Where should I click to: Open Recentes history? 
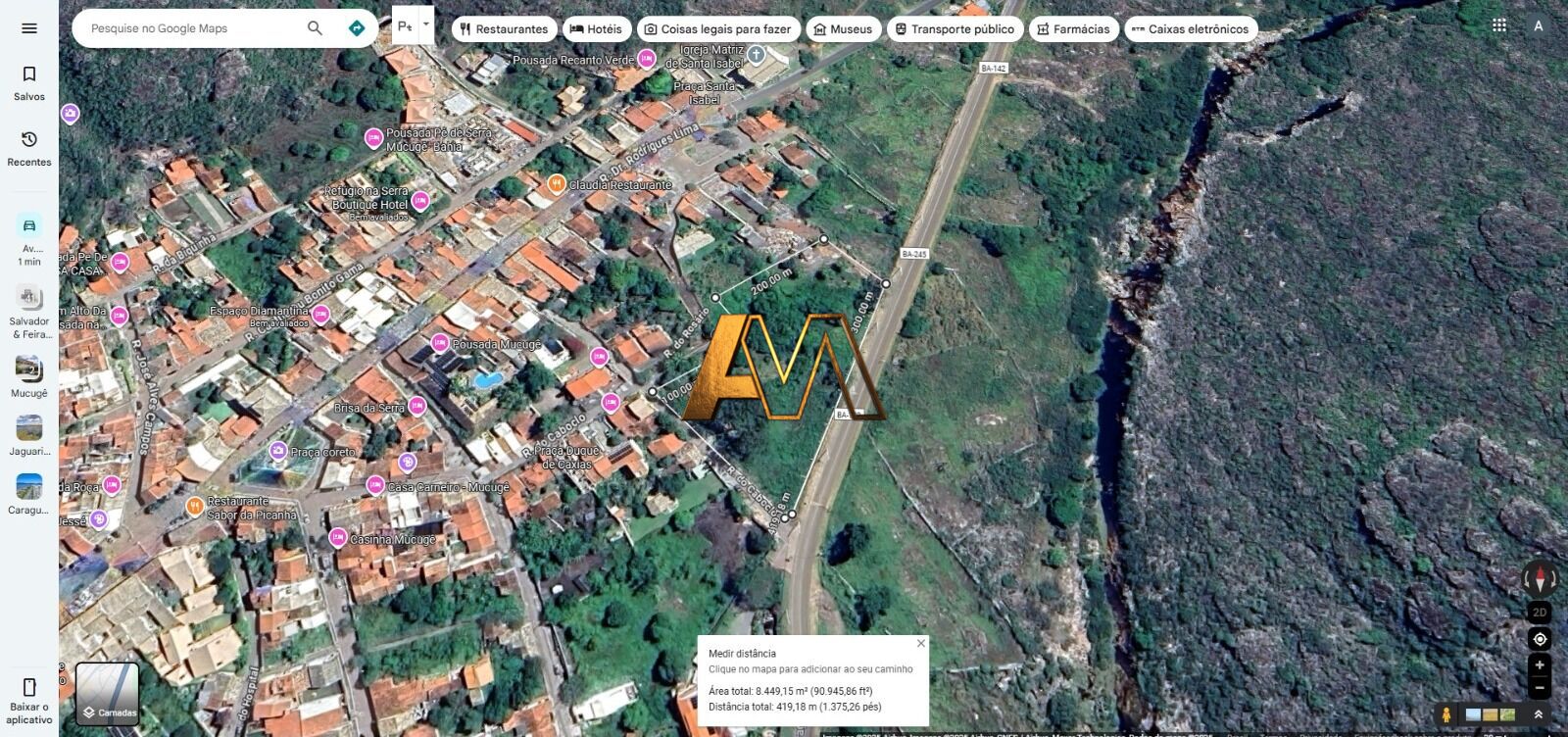[x=29, y=148]
